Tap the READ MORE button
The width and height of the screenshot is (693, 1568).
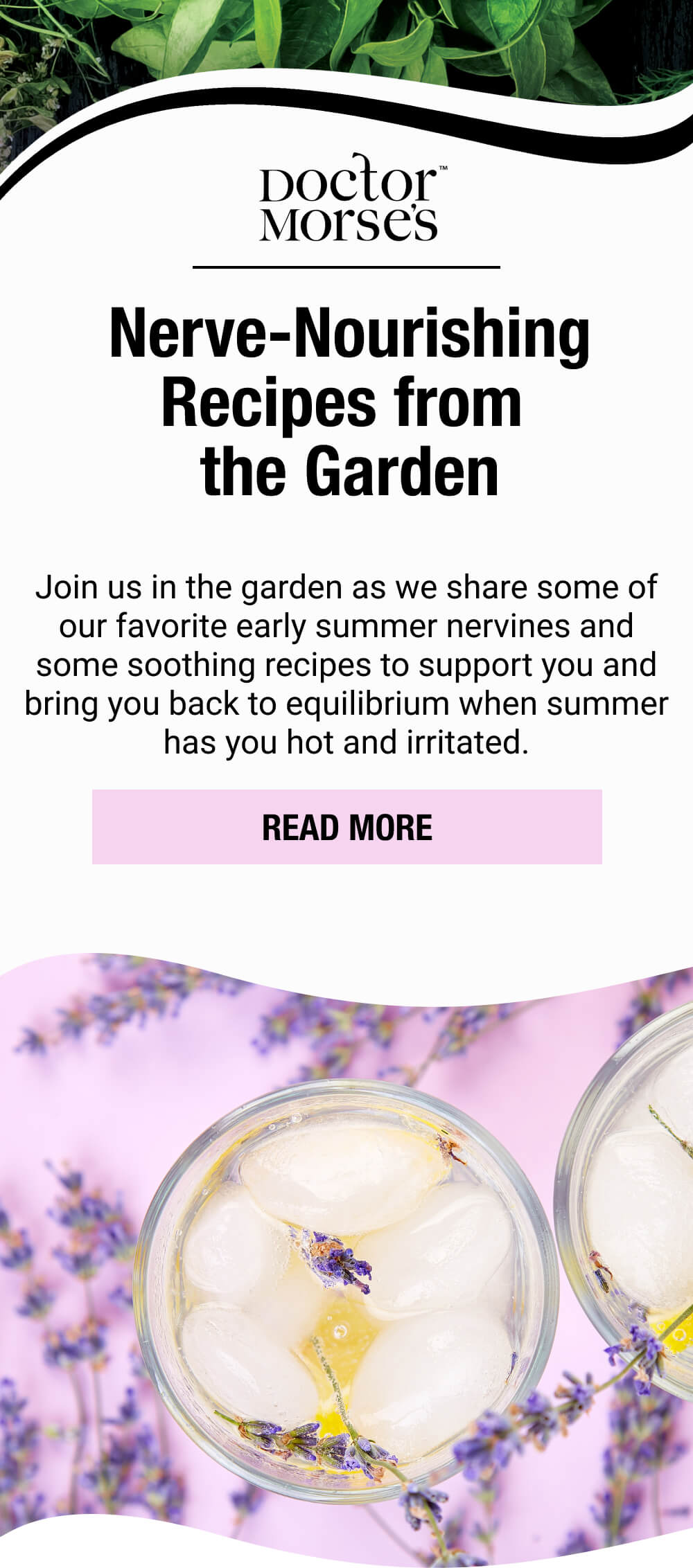[346, 827]
